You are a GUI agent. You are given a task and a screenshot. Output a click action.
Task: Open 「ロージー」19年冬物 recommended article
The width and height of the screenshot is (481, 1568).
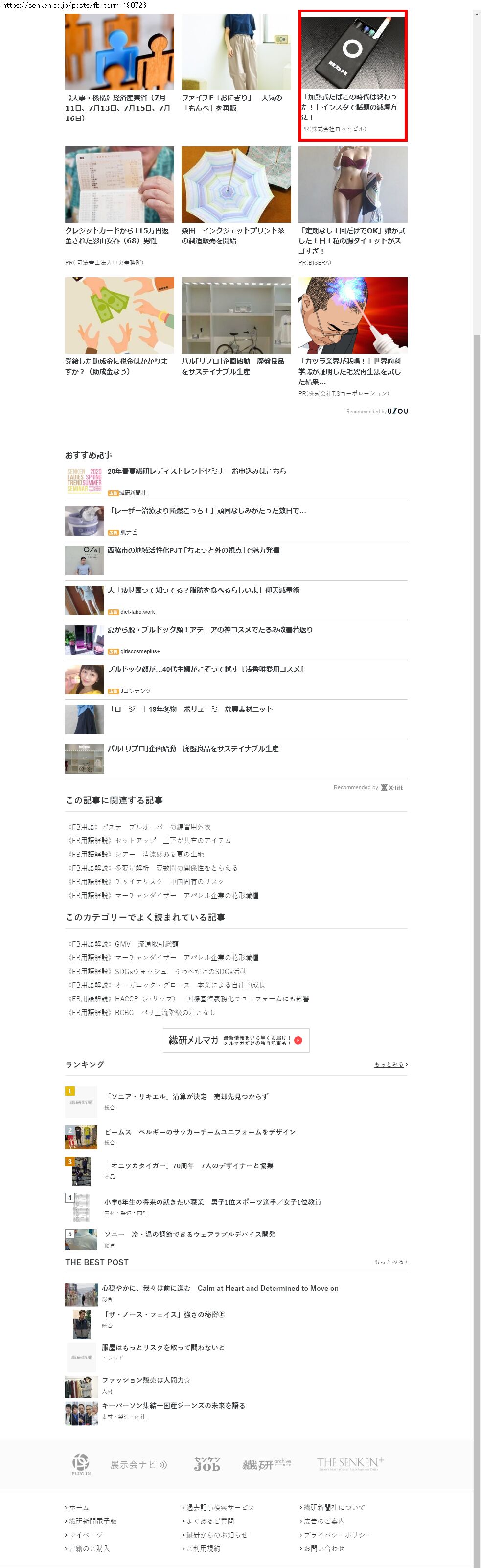coord(190,709)
